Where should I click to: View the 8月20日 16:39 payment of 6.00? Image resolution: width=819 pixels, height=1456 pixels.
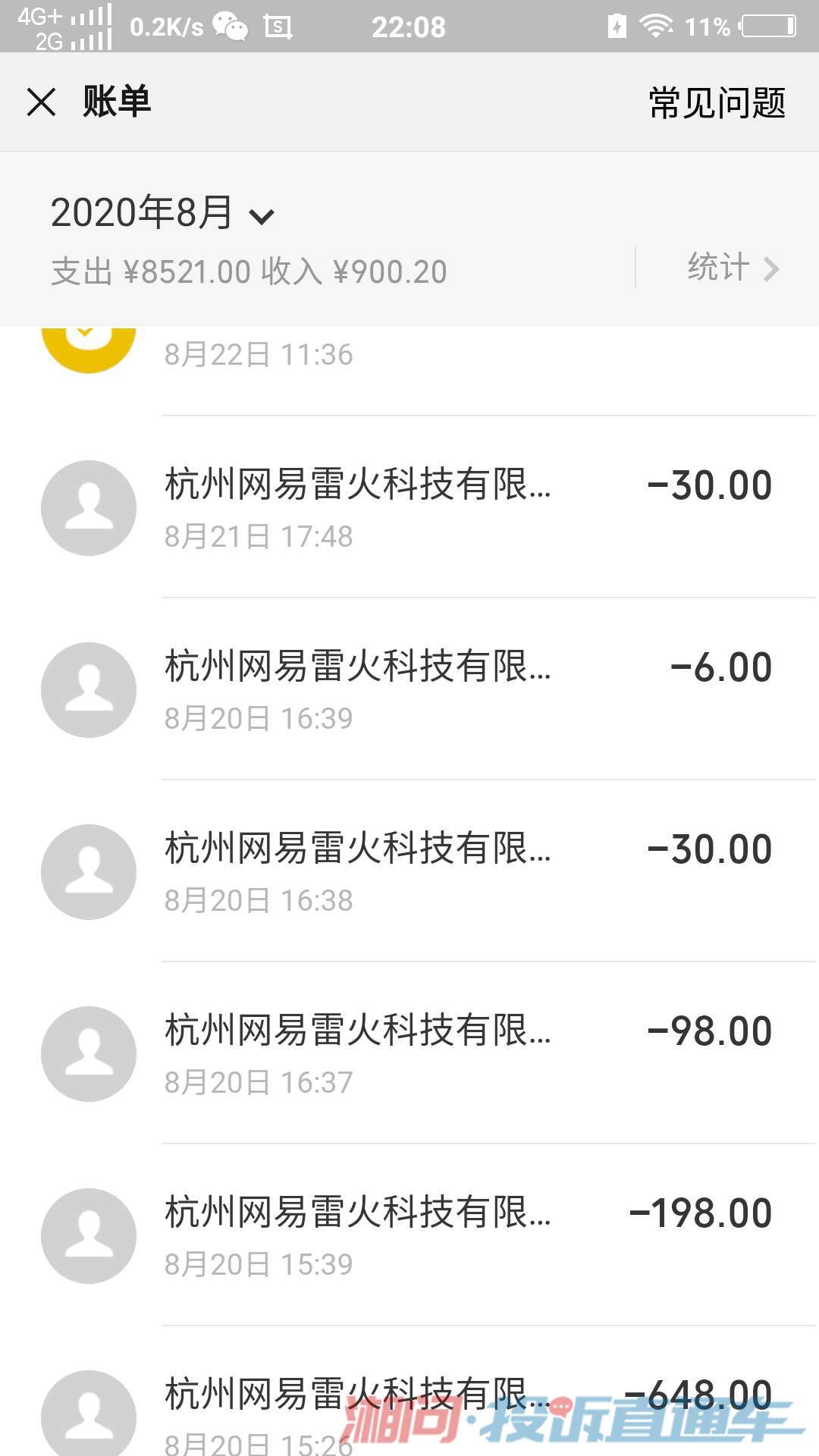[x=409, y=689]
